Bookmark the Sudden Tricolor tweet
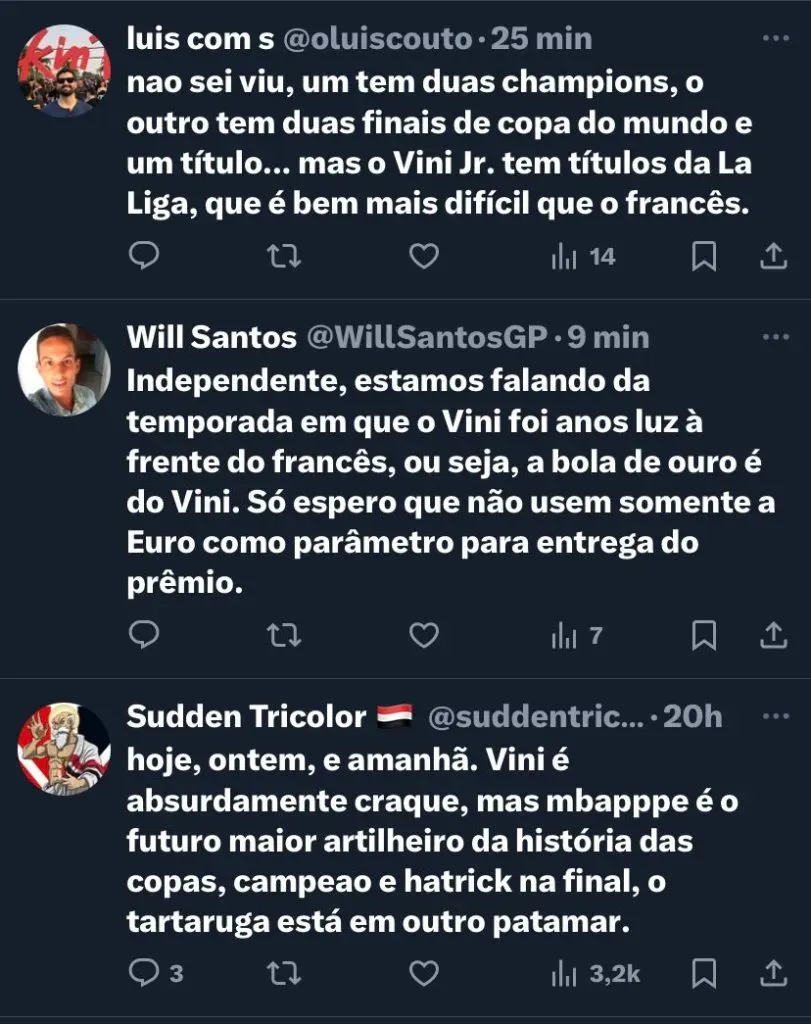 pyautogui.click(x=705, y=973)
